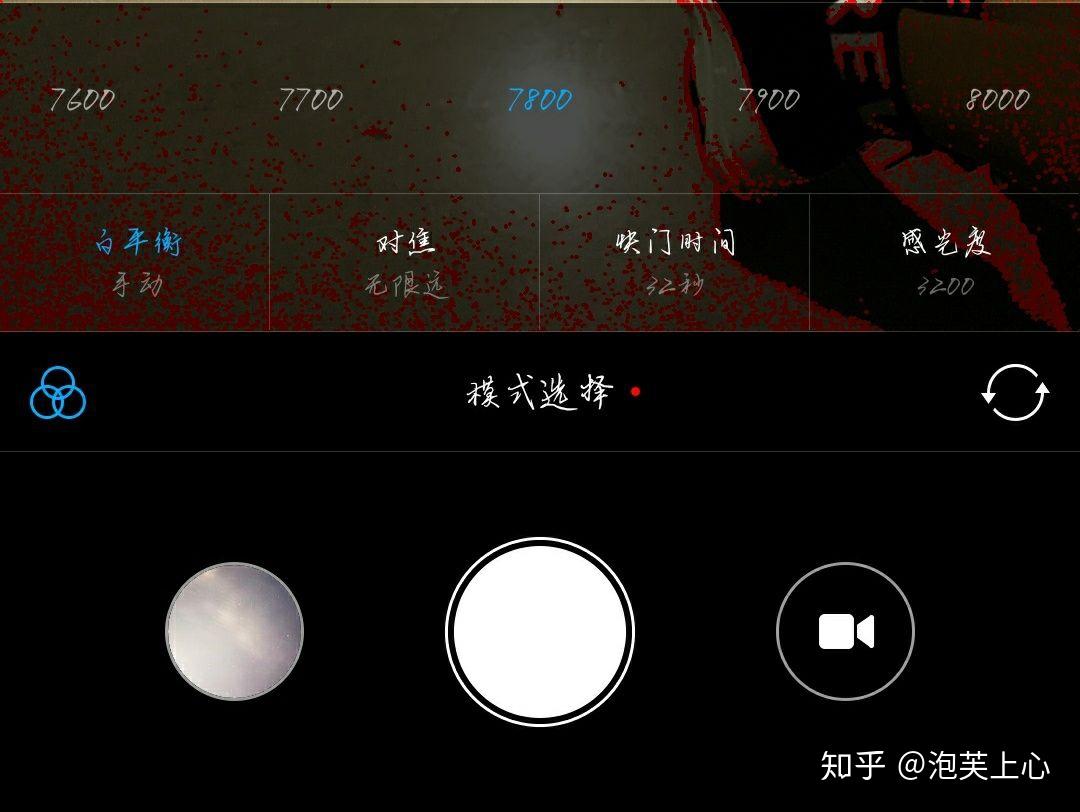Take a photo with the shutter button

pos(540,631)
